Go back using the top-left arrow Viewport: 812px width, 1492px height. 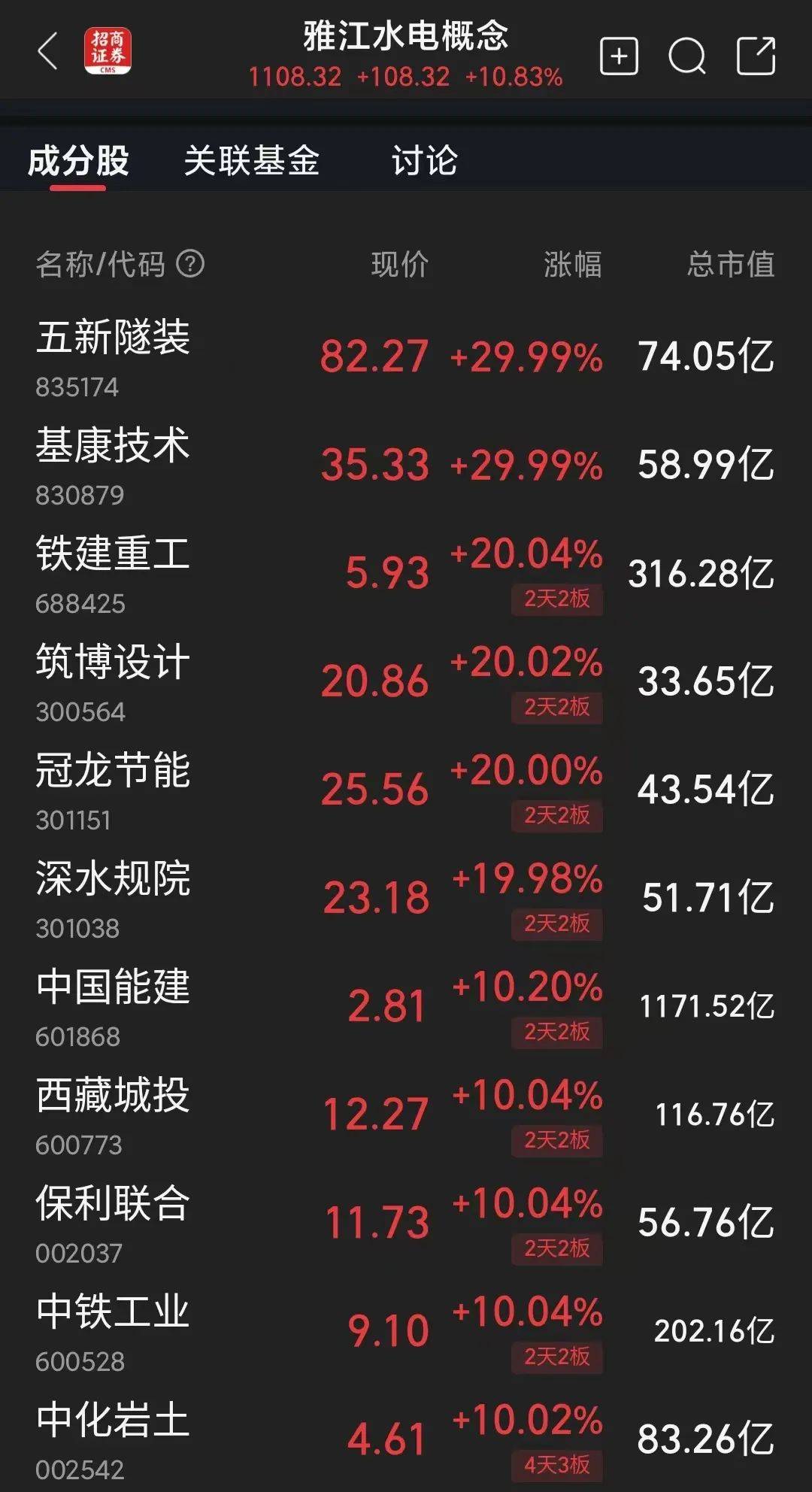pyautogui.click(x=47, y=52)
